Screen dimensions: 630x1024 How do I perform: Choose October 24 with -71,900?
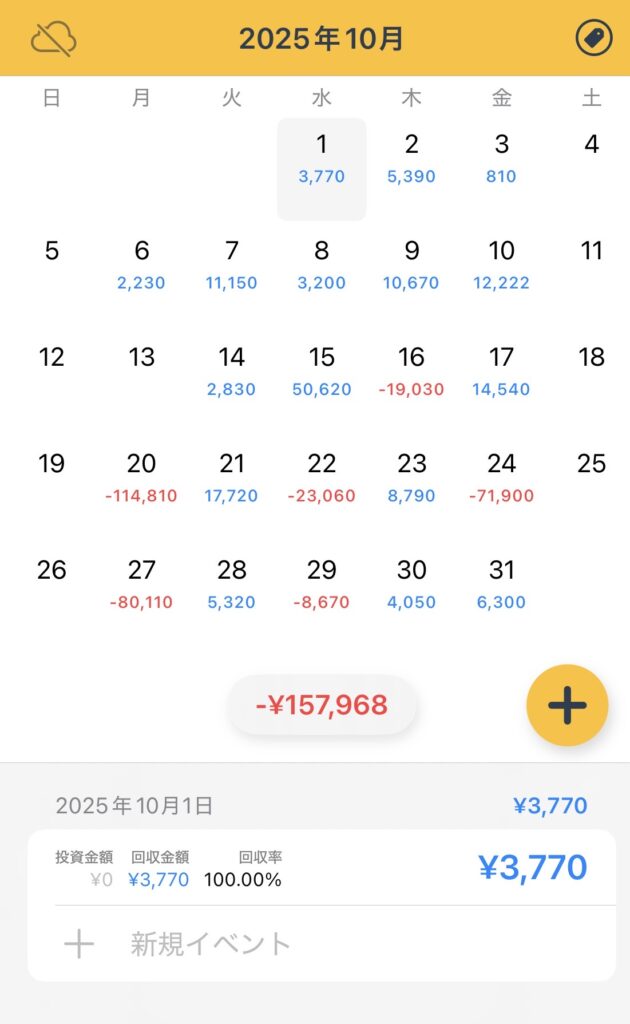(x=501, y=478)
